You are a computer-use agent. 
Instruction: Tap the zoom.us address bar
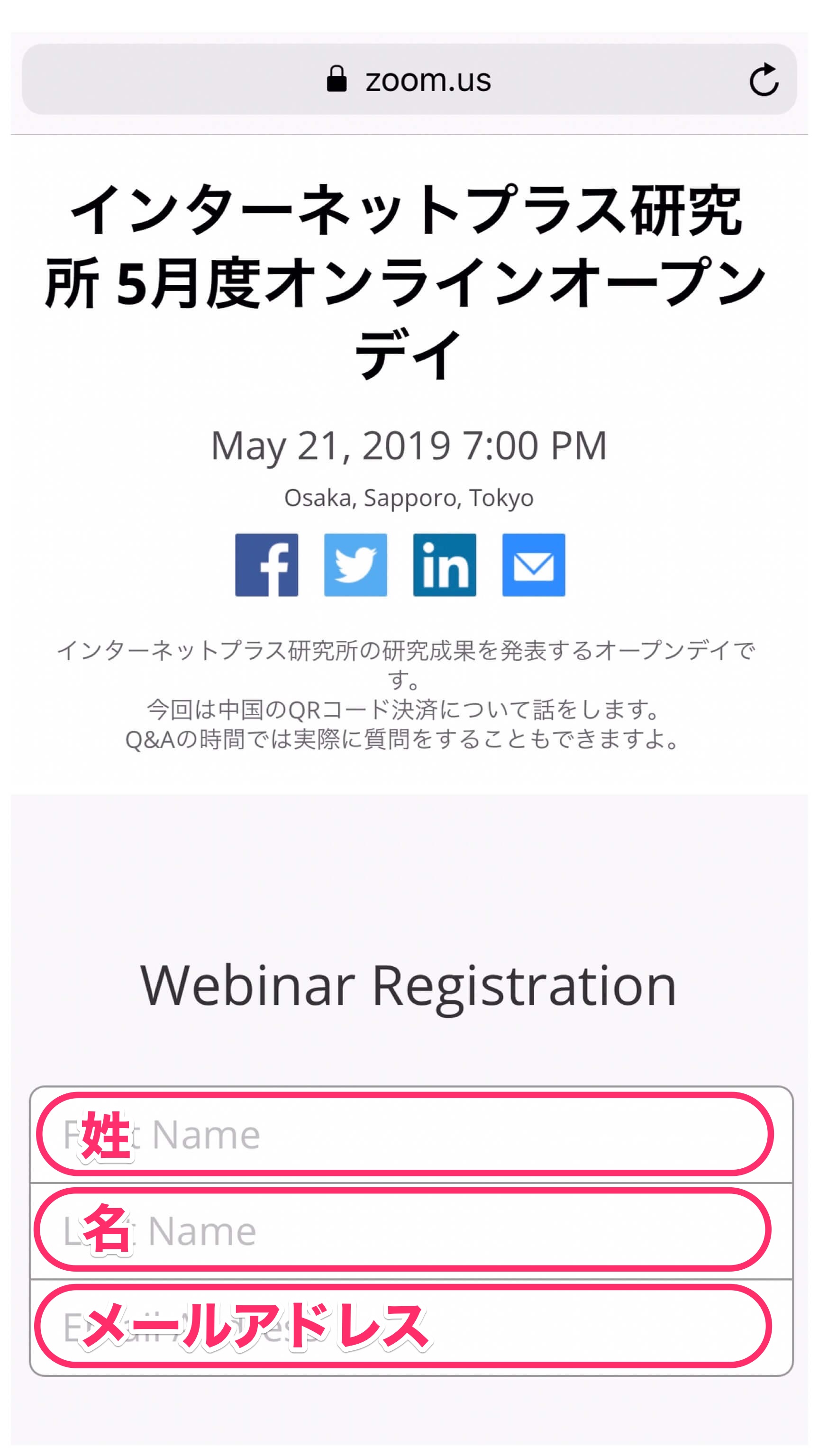[x=409, y=80]
